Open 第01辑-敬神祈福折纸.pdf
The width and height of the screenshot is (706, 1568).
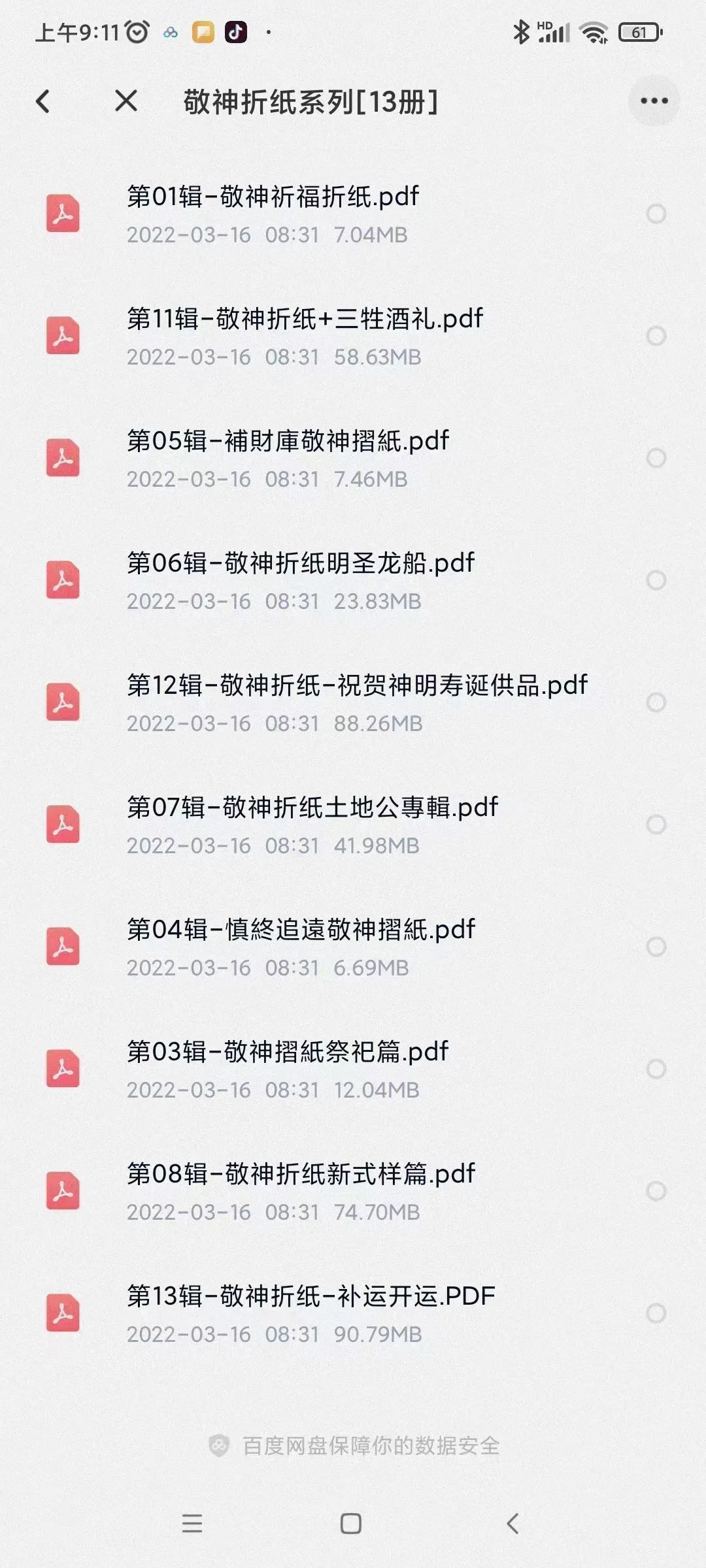tap(273, 197)
